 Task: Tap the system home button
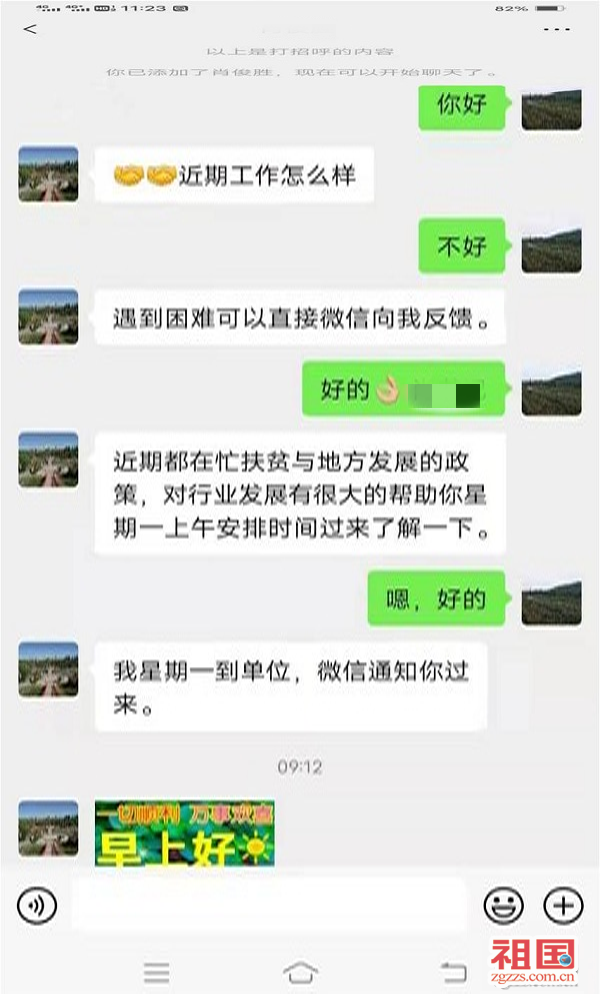coord(300,971)
